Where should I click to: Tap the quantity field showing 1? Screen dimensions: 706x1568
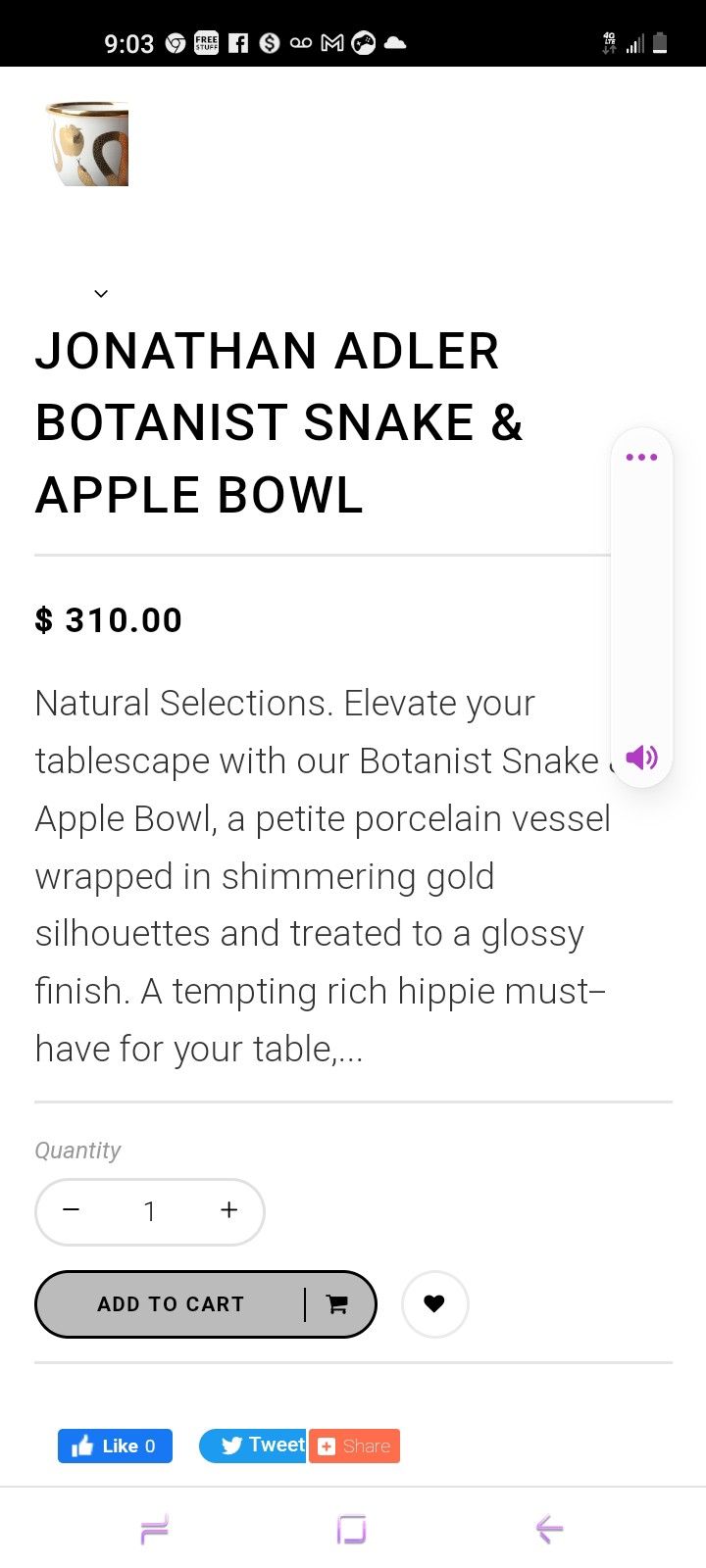point(150,1211)
